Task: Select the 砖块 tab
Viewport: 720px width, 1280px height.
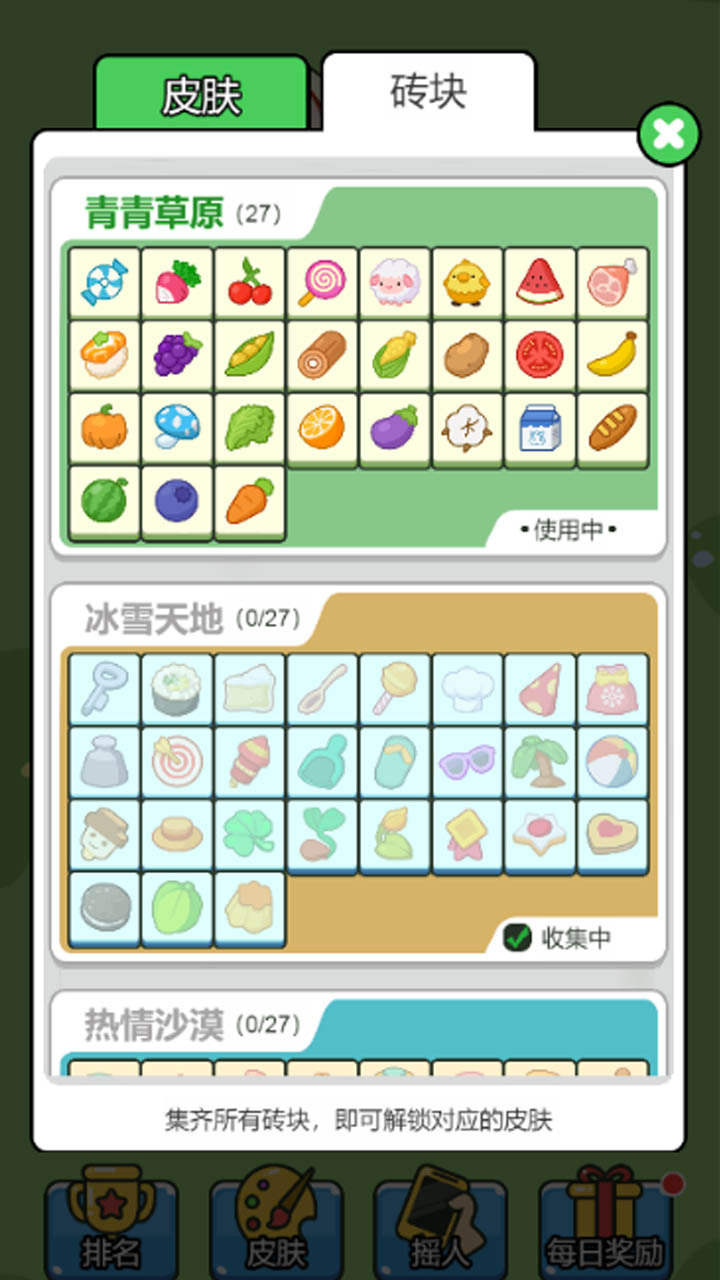Action: click(x=428, y=92)
